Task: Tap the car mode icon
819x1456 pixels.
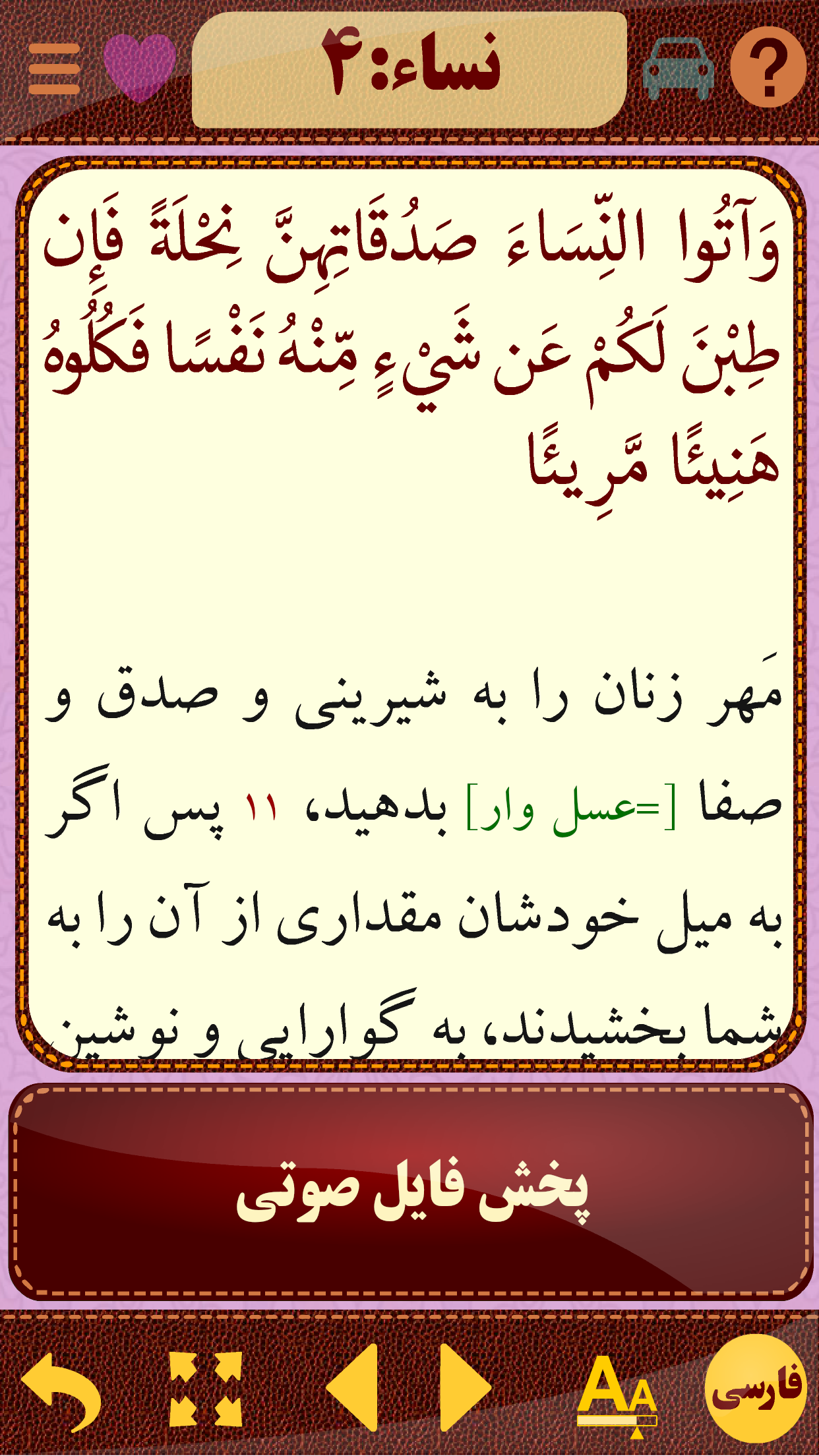Action: click(x=678, y=69)
